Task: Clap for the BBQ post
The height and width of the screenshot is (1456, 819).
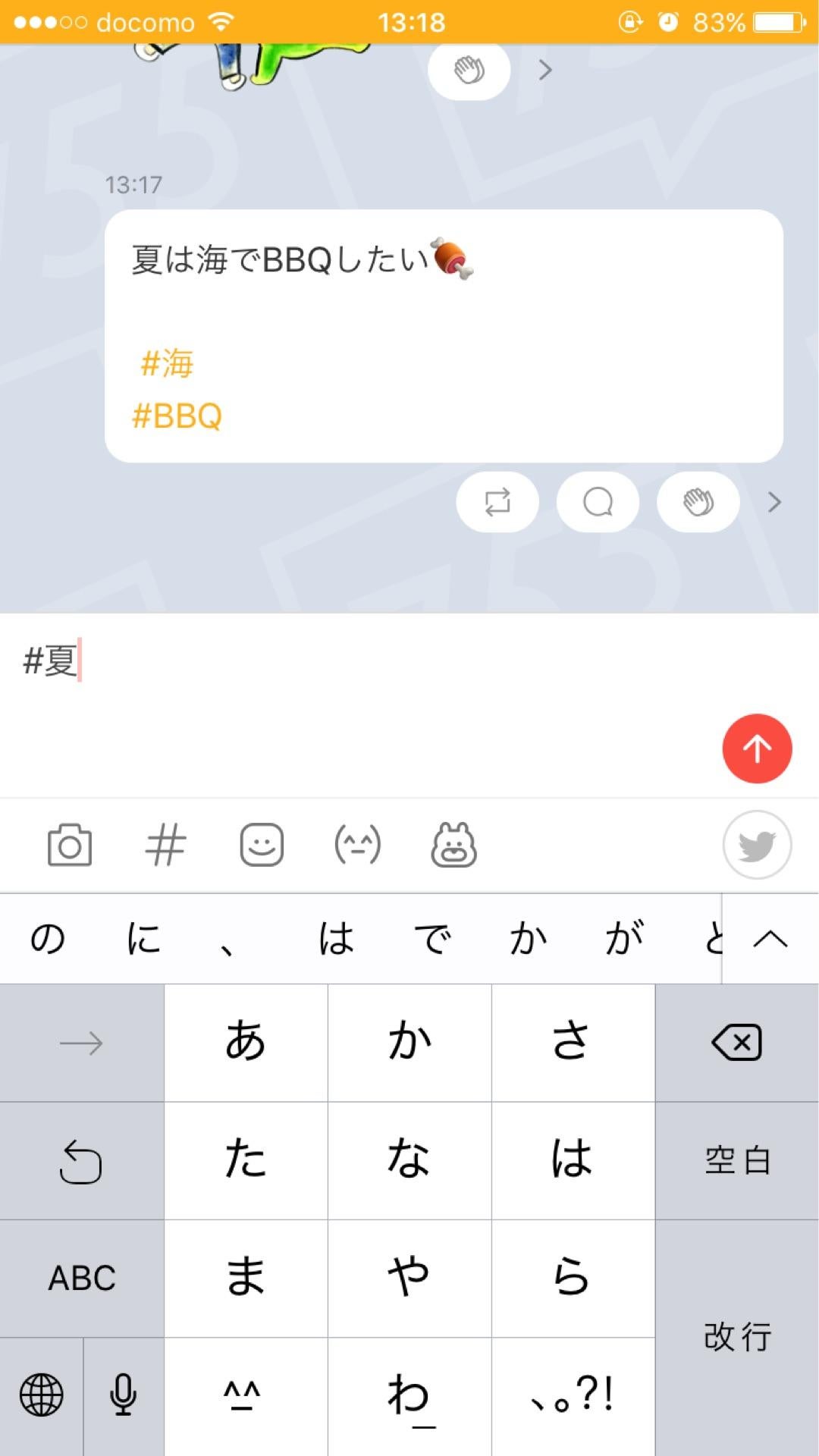Action: pyautogui.click(x=697, y=501)
